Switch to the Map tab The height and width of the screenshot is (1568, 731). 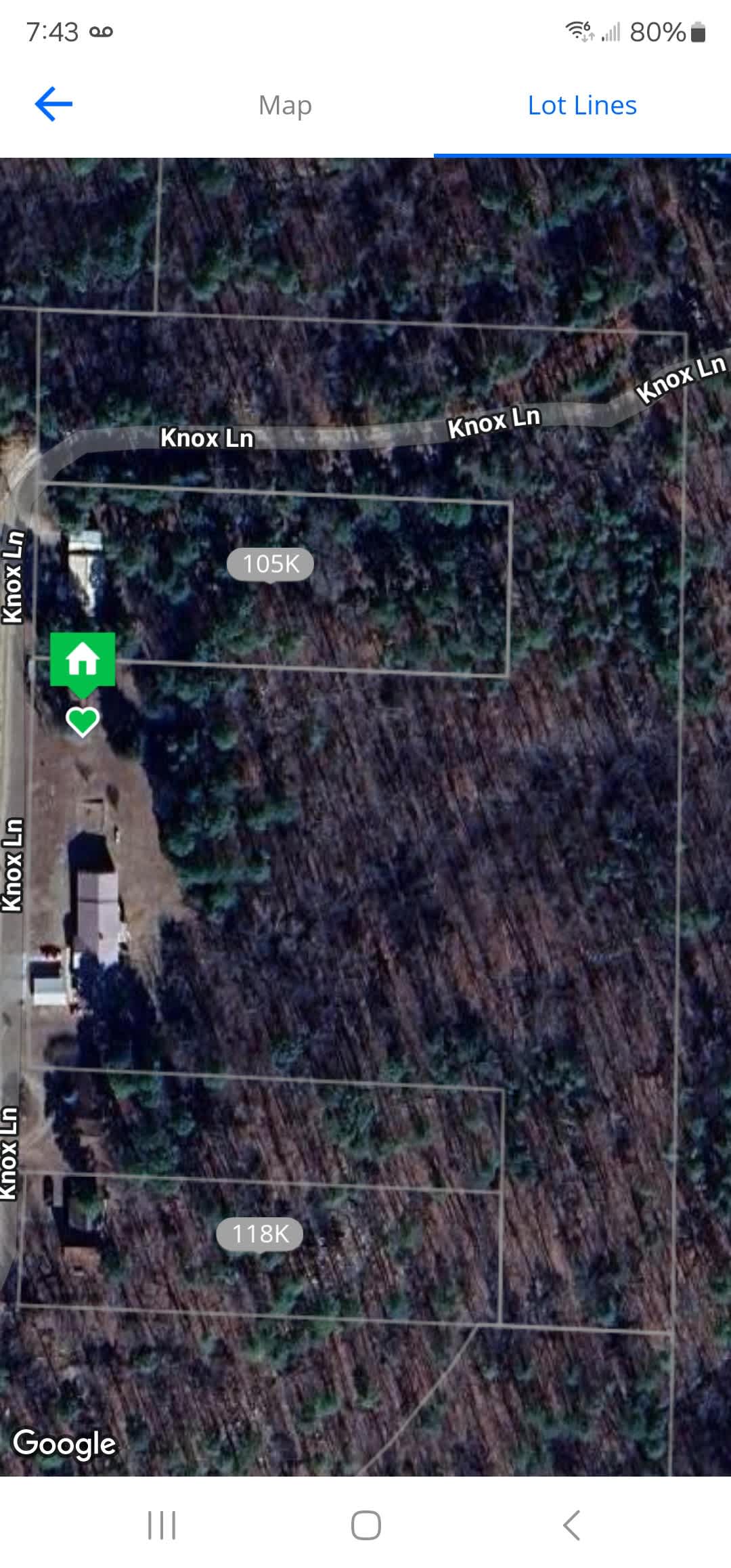pyautogui.click(x=285, y=106)
